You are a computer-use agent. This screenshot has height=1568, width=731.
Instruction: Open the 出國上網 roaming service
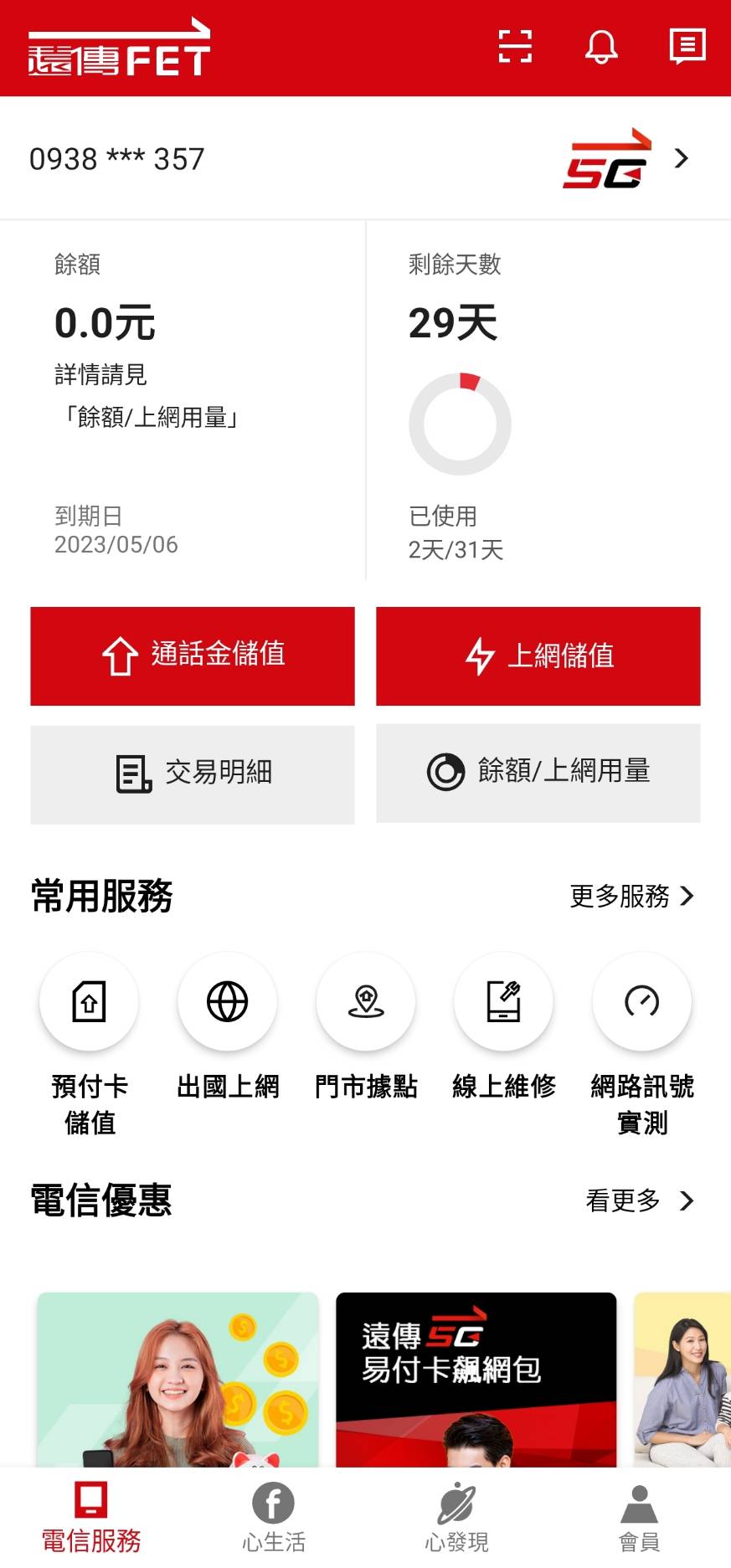[x=228, y=1001]
